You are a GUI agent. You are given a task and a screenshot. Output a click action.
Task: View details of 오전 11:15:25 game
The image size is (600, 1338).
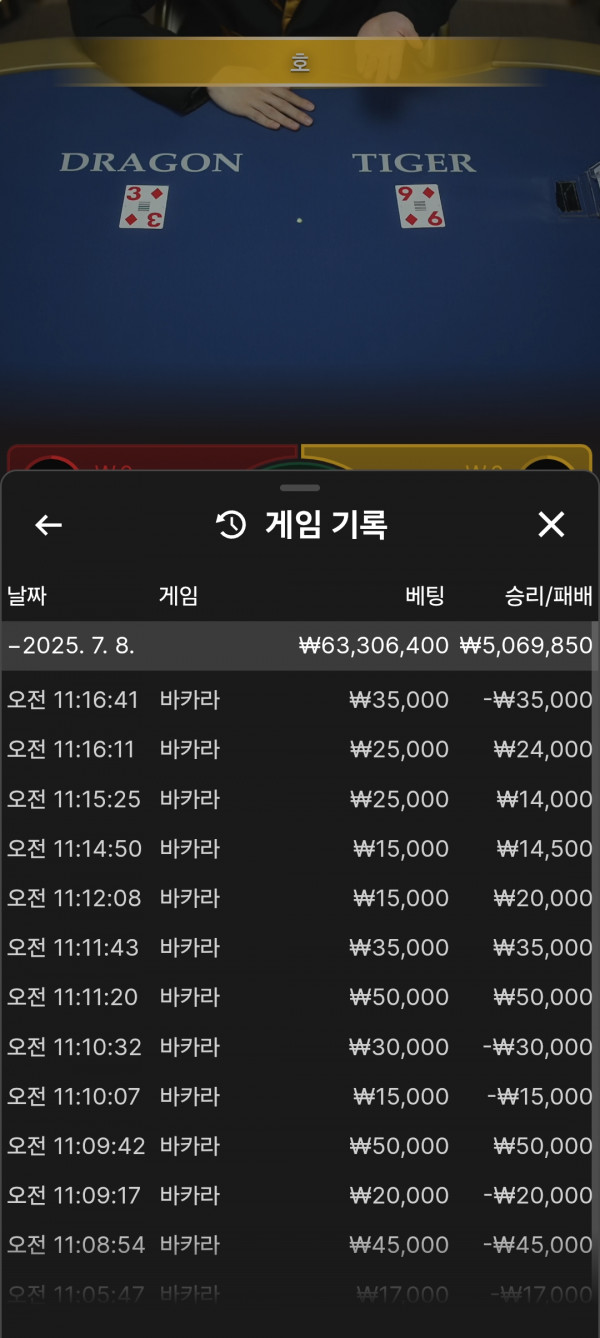(x=300, y=799)
